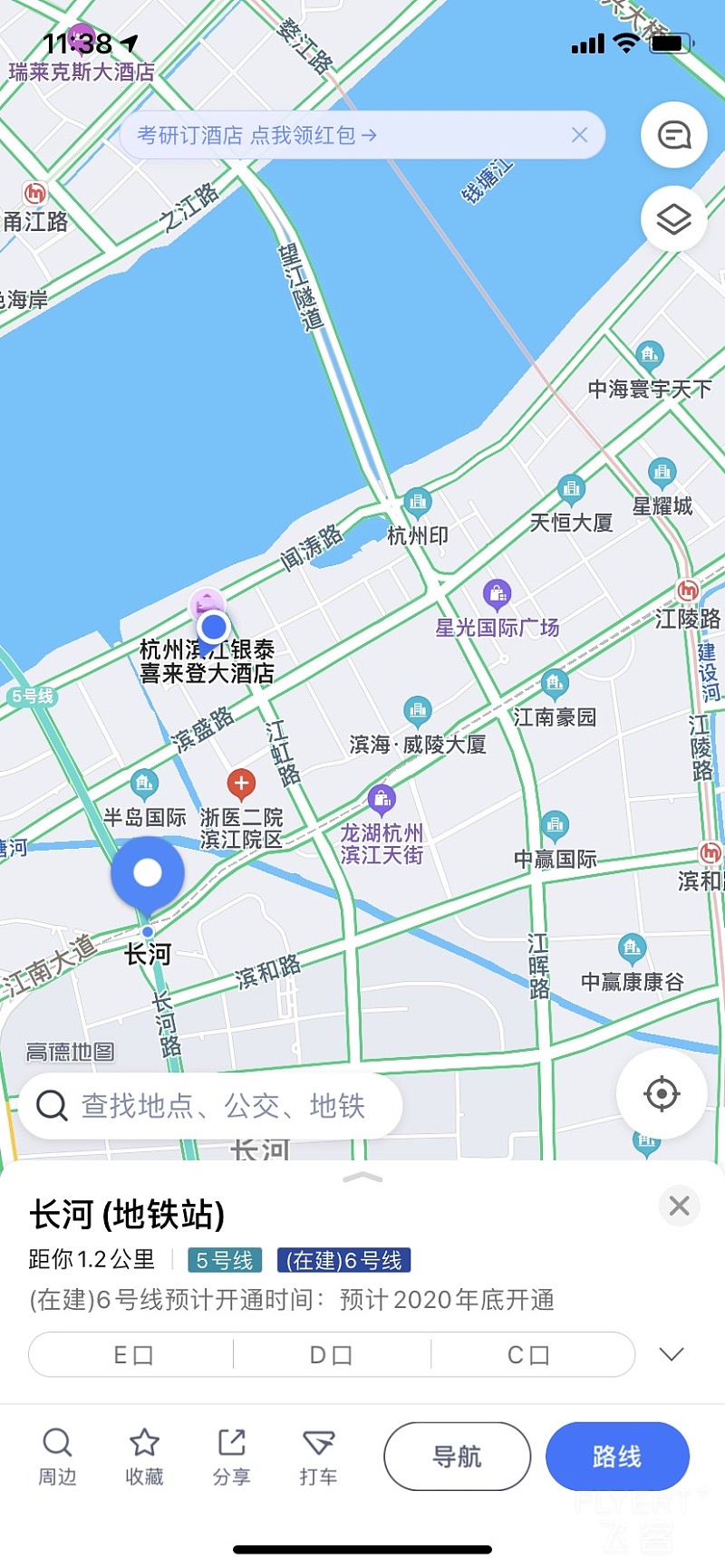
Task: Hail a ride with 打车
Action: (318, 1457)
